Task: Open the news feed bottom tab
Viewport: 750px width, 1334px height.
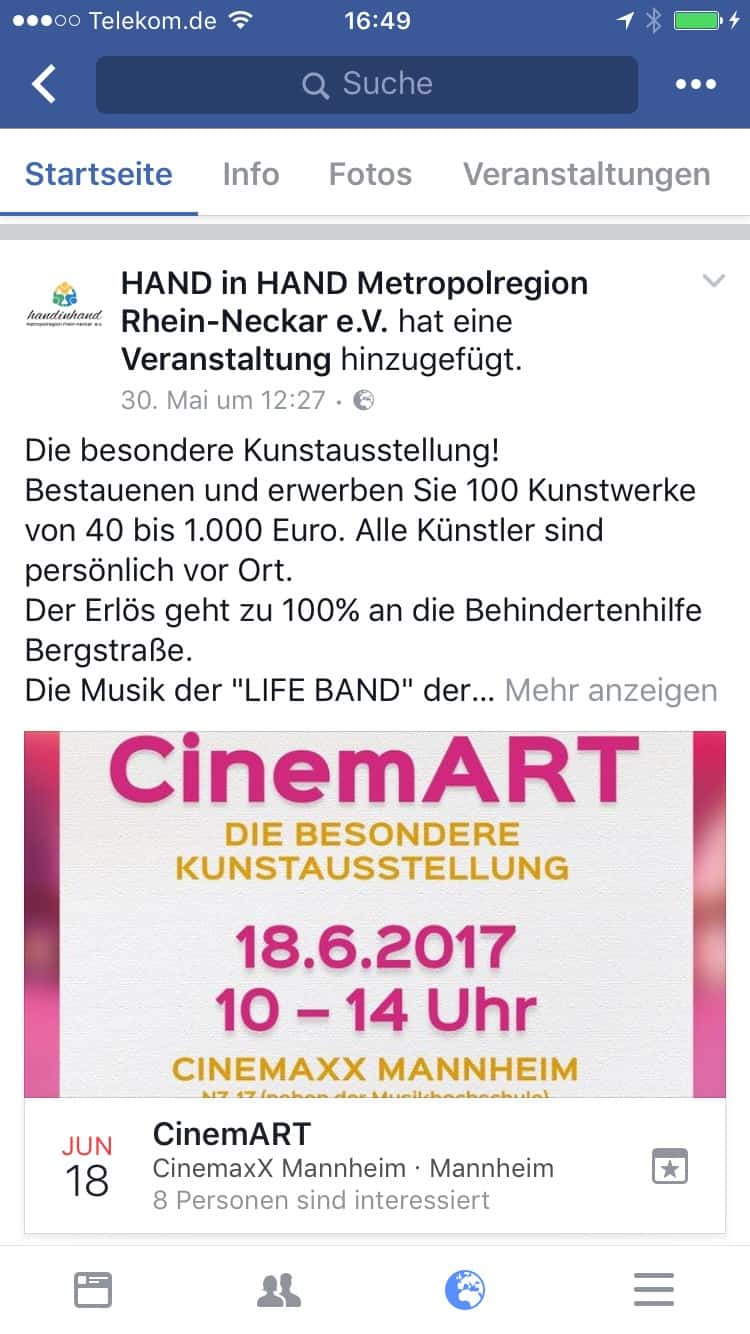Action: pyautogui.click(x=93, y=1290)
